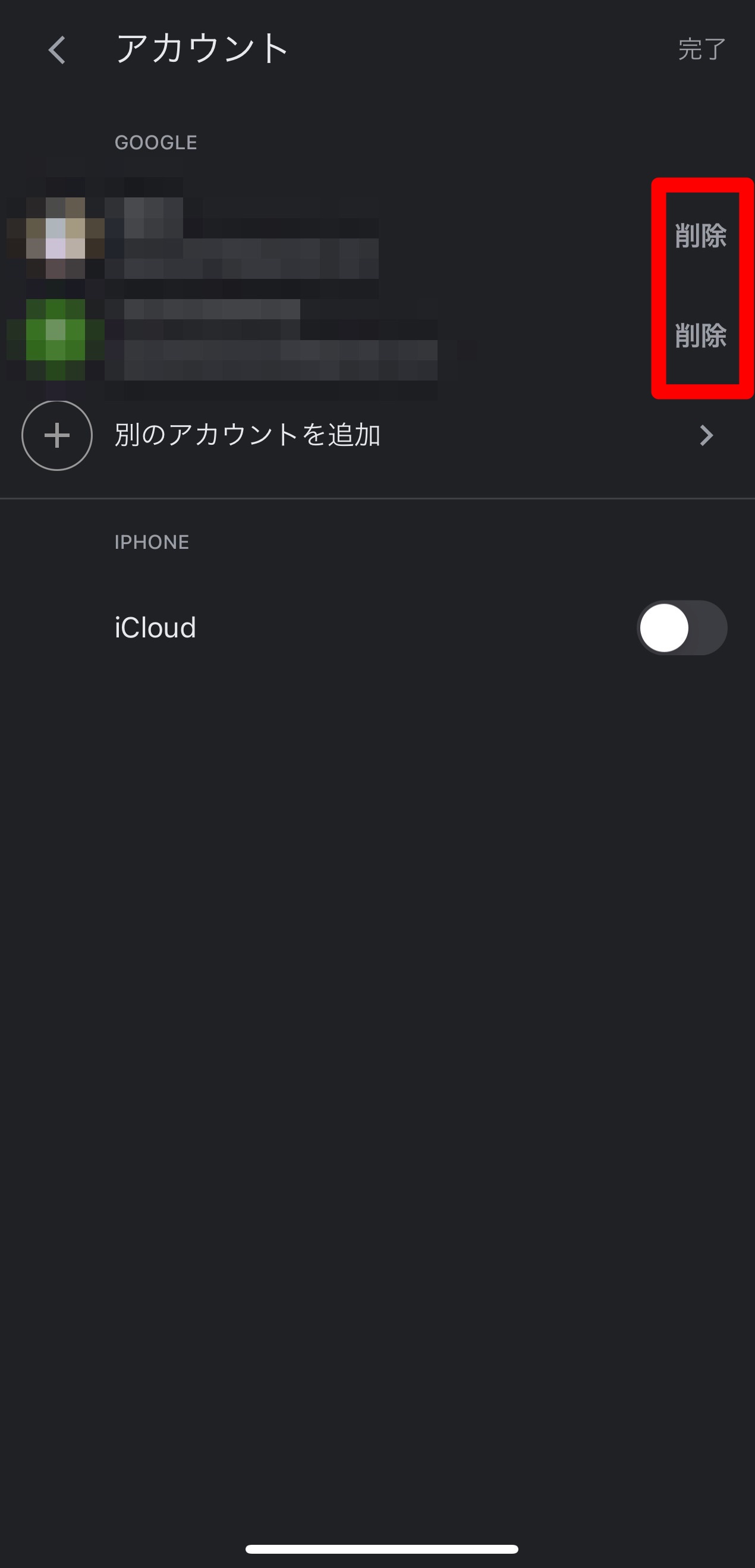Delete the second Google account with 削除
Viewport: 755px width, 1568px height.
coord(700,335)
